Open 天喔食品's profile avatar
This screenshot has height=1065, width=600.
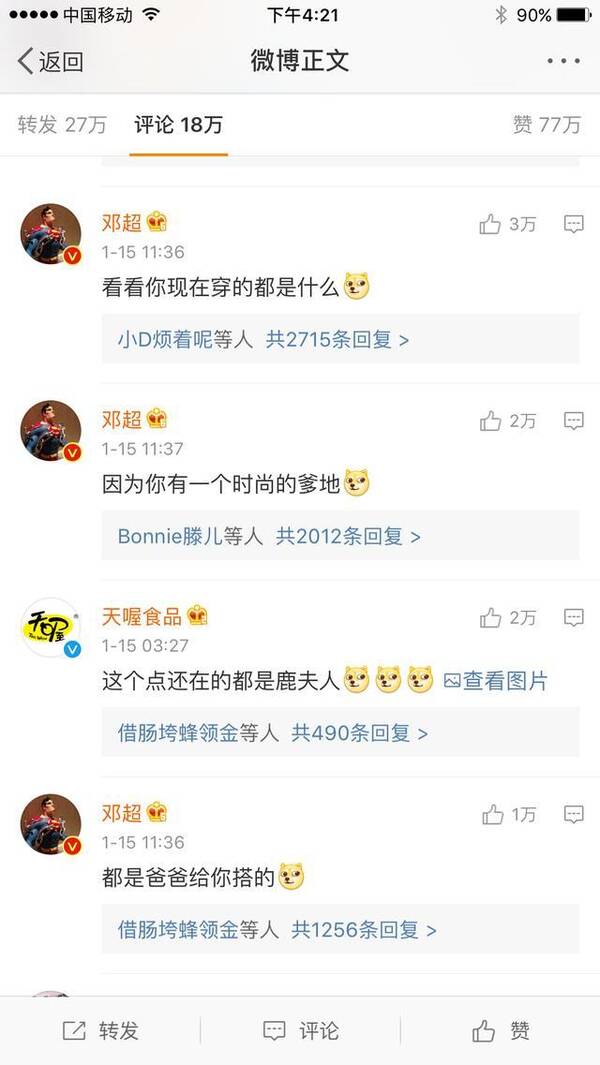51,628
